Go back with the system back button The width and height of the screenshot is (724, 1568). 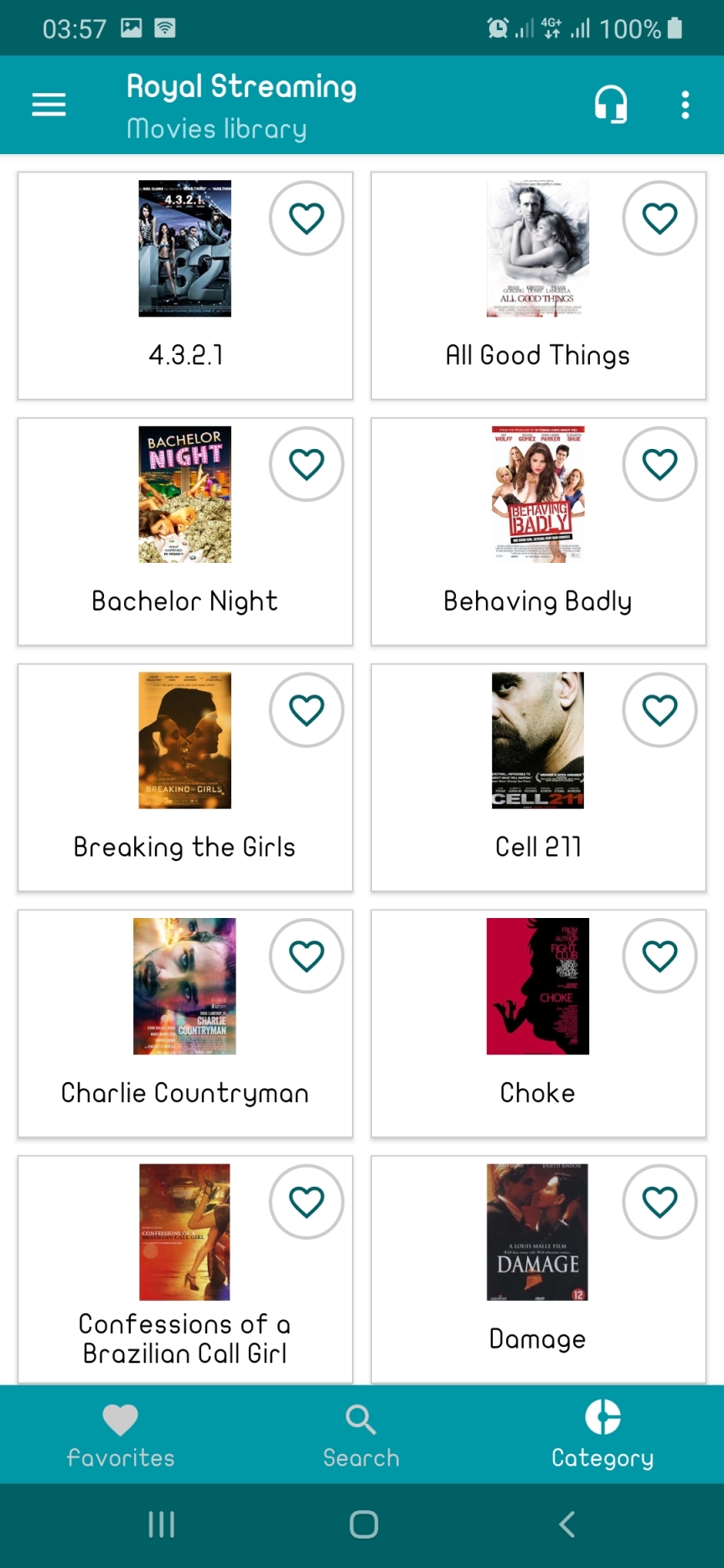[567, 1524]
